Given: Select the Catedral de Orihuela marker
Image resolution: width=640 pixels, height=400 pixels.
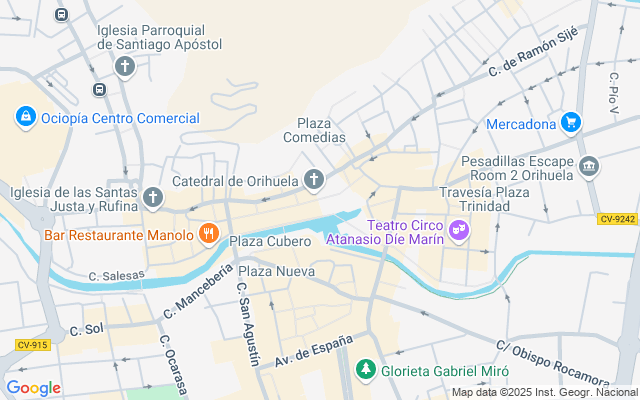Looking at the screenshot, I should [x=314, y=180].
